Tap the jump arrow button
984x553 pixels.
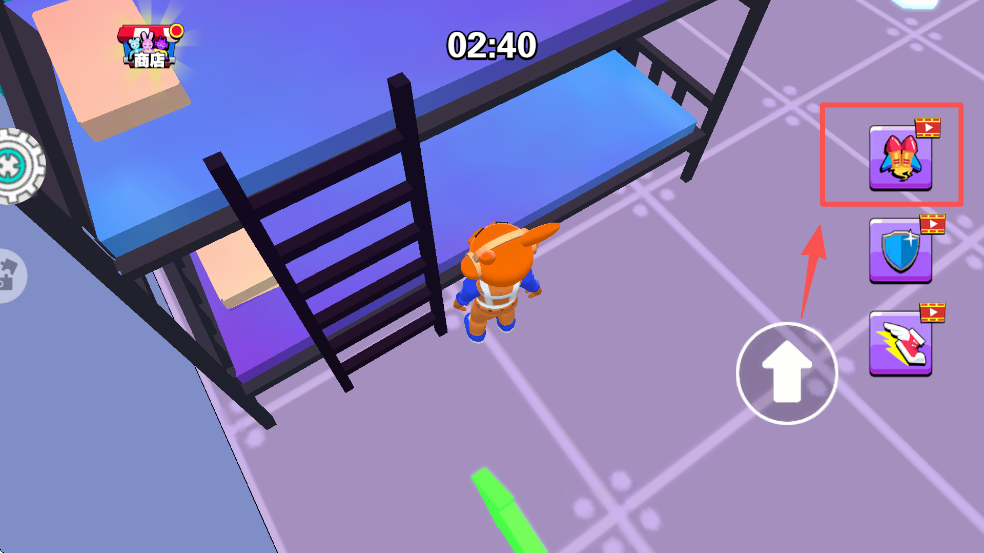click(786, 372)
